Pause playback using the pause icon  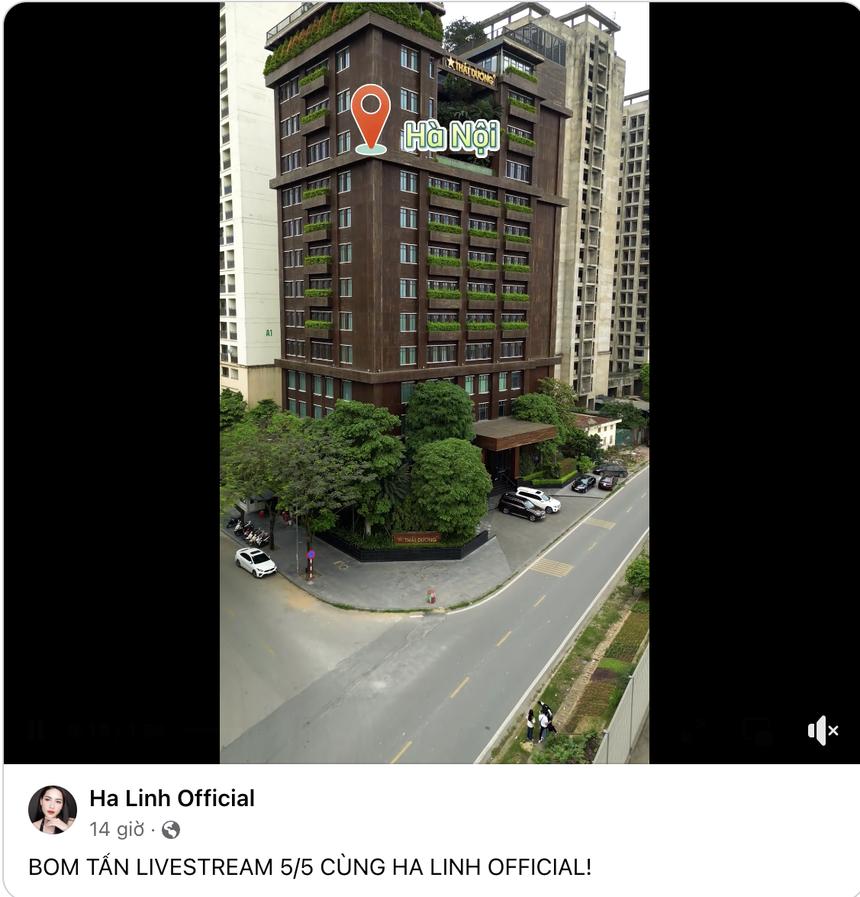38,731
